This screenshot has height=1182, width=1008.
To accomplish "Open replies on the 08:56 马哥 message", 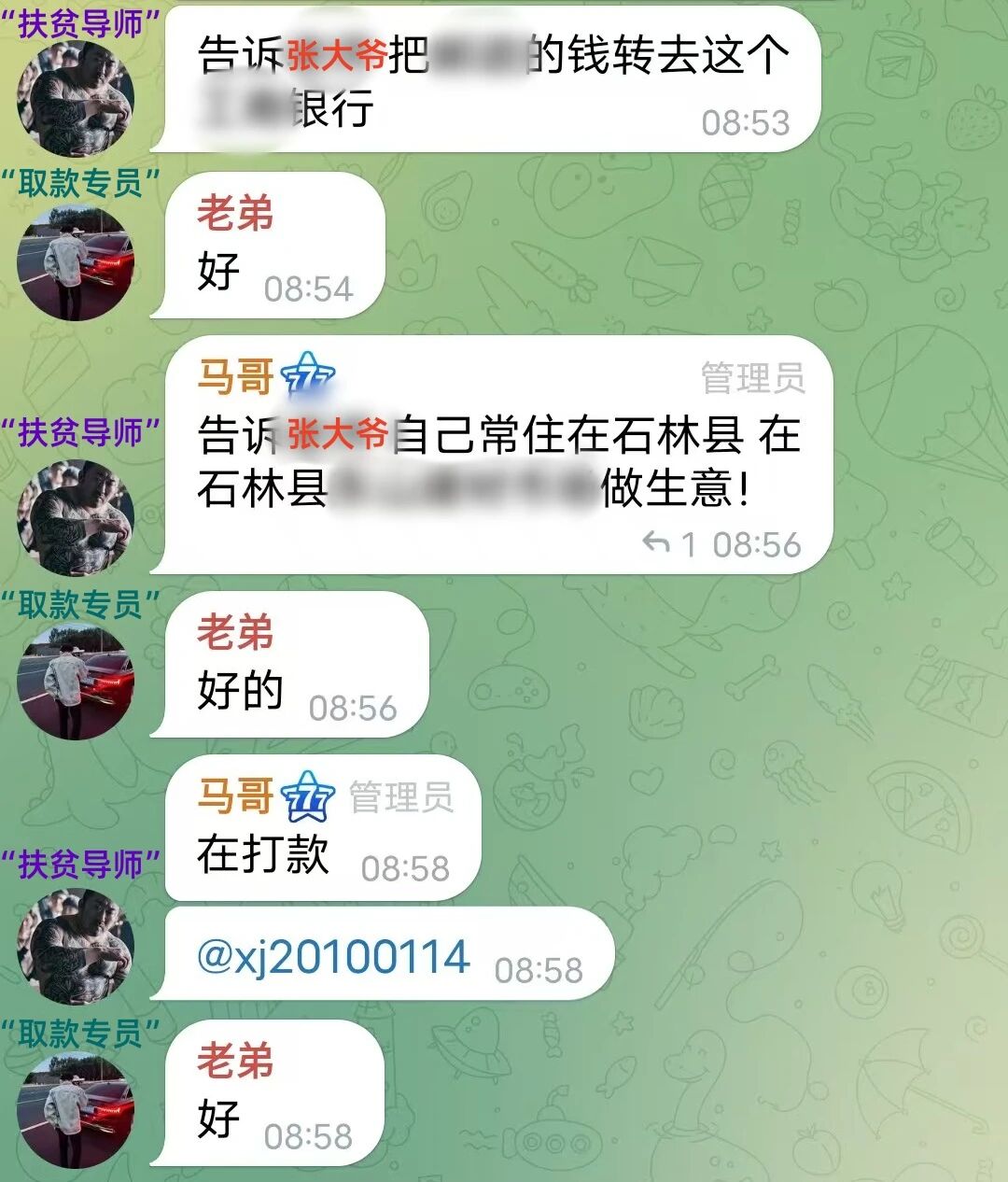I will click(x=668, y=543).
